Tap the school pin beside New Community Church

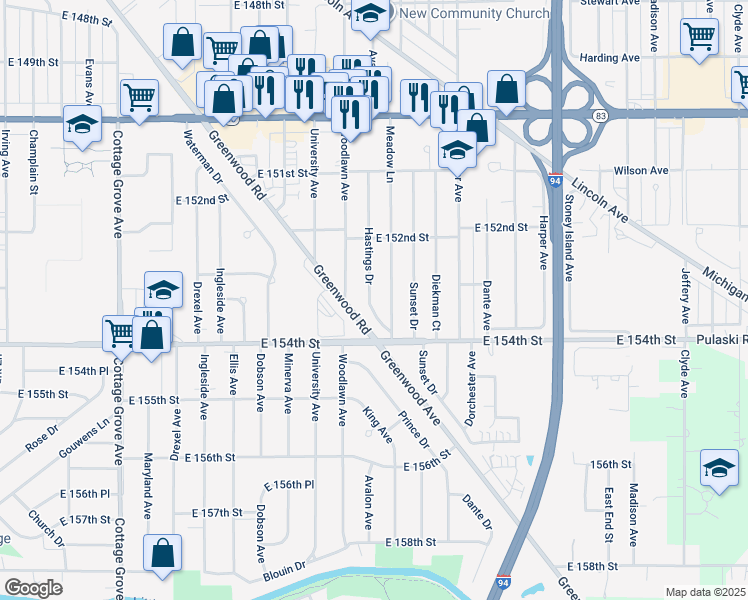(370, 13)
